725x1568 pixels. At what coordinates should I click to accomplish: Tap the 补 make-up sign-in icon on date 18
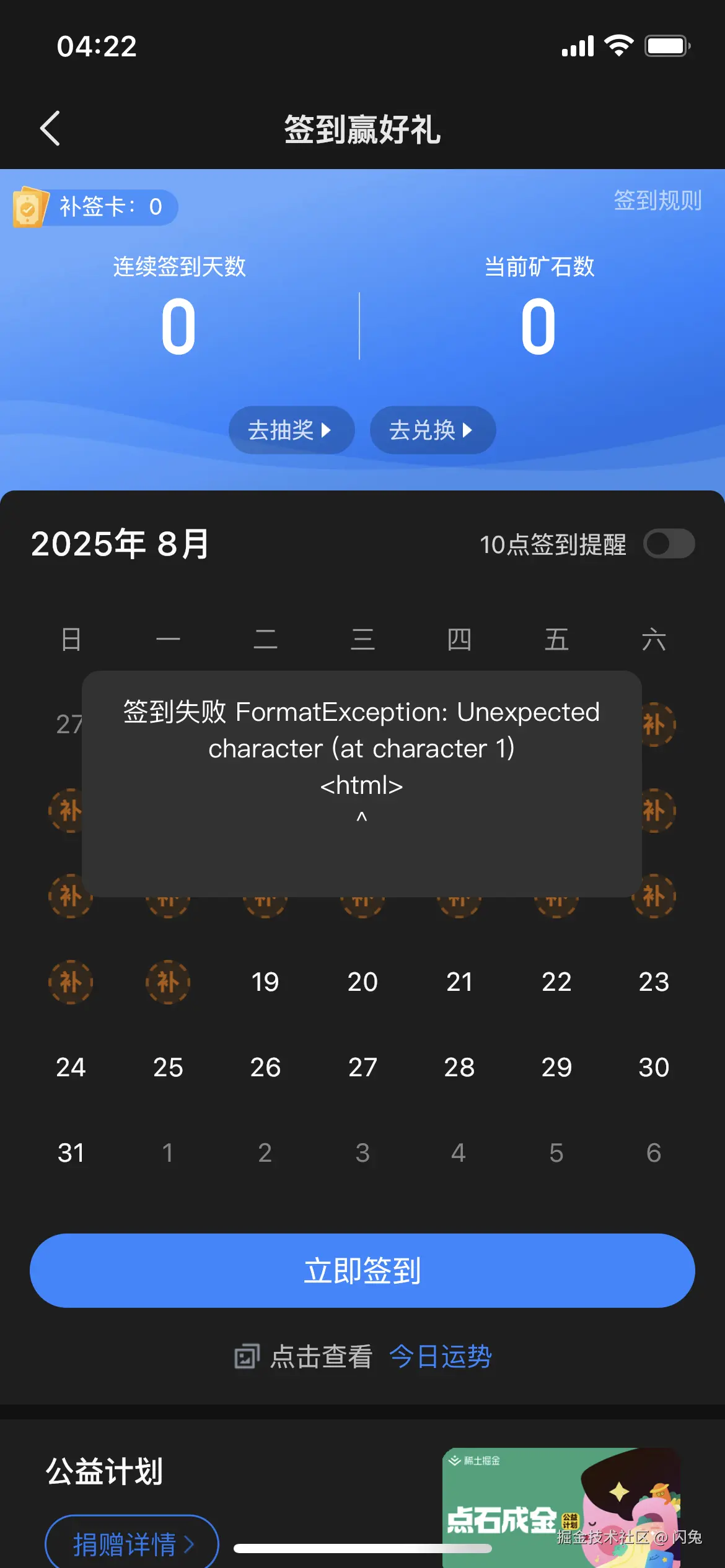click(x=167, y=983)
